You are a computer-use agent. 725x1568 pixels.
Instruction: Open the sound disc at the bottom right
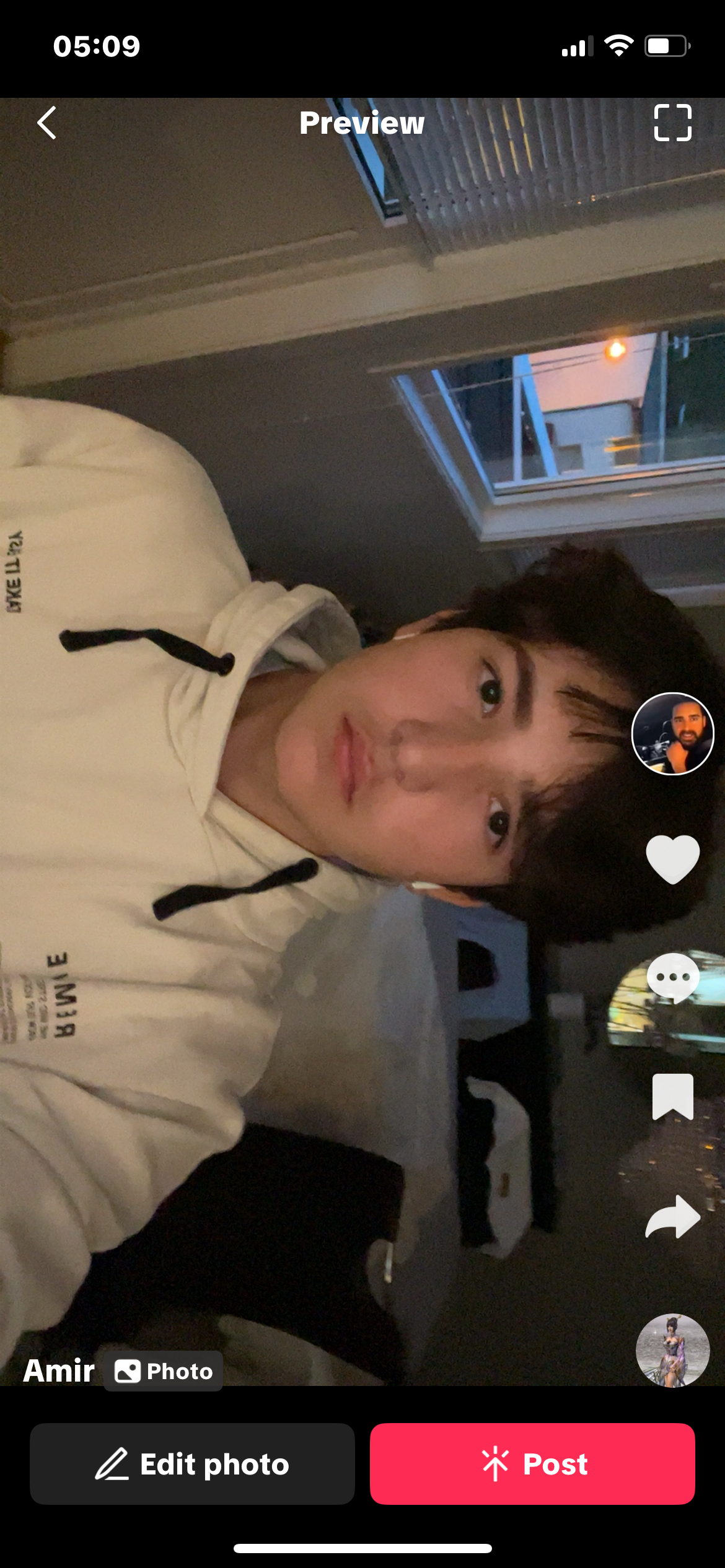point(672,1349)
